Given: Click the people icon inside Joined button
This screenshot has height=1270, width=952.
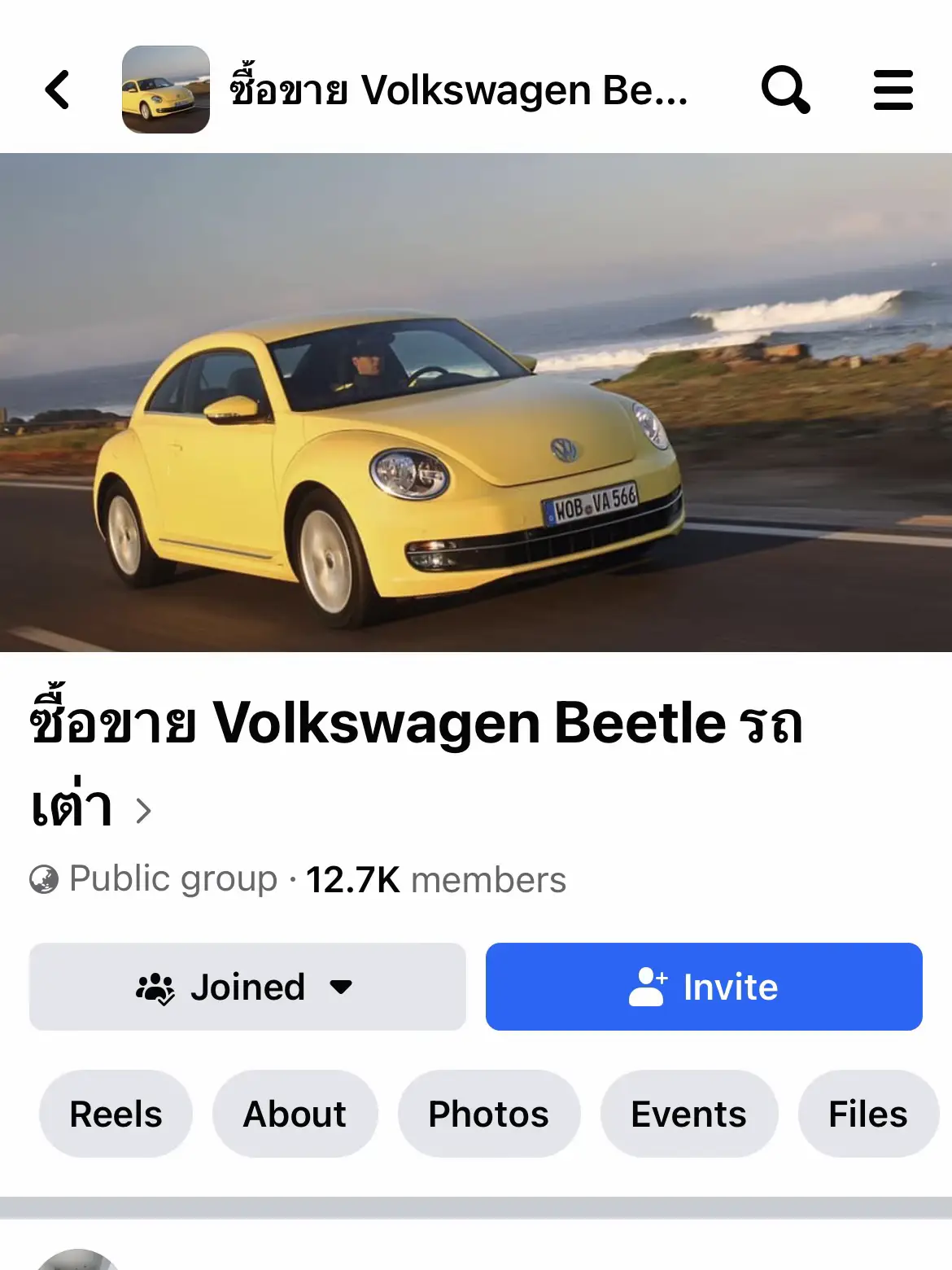Looking at the screenshot, I should [x=157, y=987].
